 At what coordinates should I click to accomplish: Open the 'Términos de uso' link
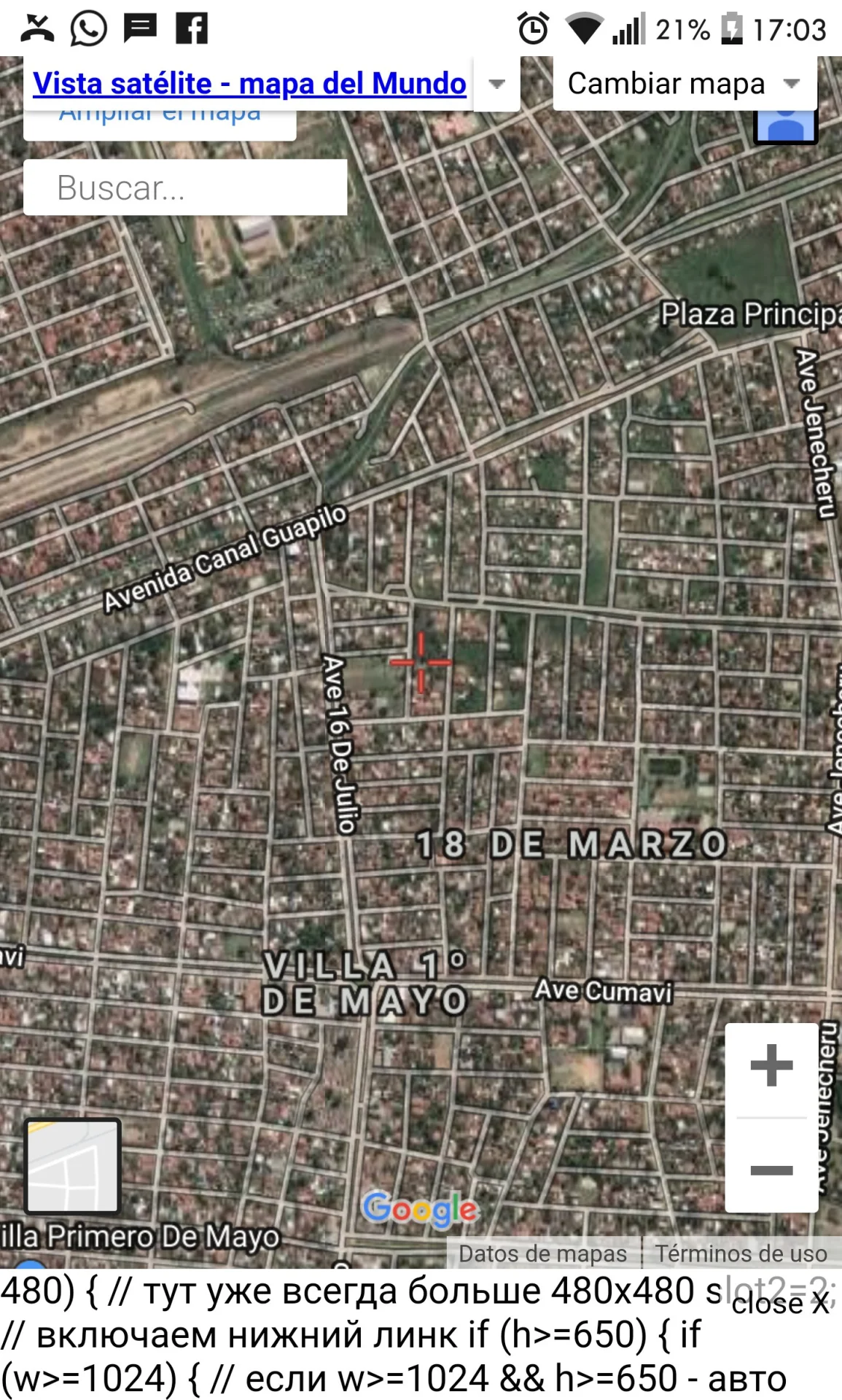click(741, 1253)
